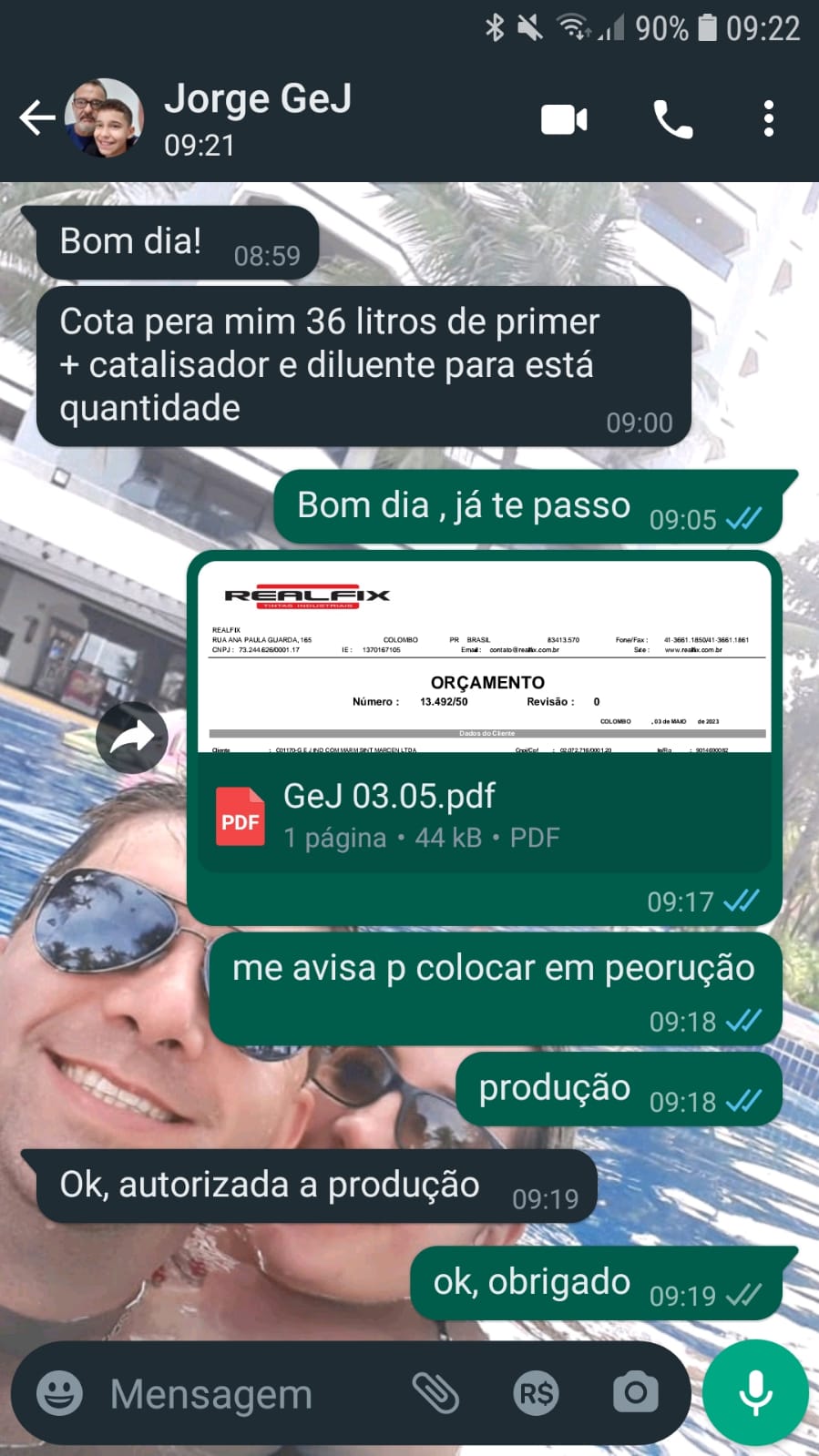
Task: Forward the PDF with the arrow icon
Action: 132,737
